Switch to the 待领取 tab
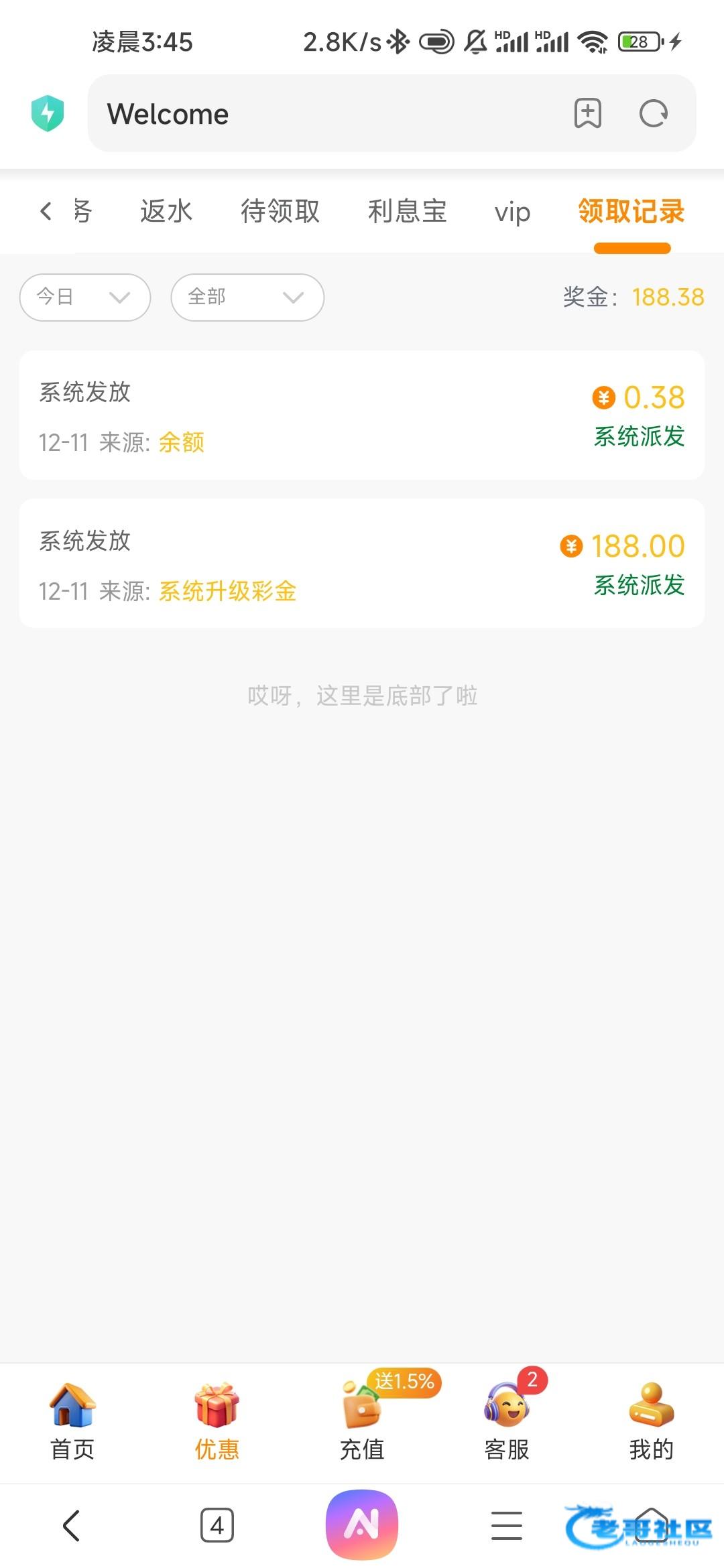 280,211
